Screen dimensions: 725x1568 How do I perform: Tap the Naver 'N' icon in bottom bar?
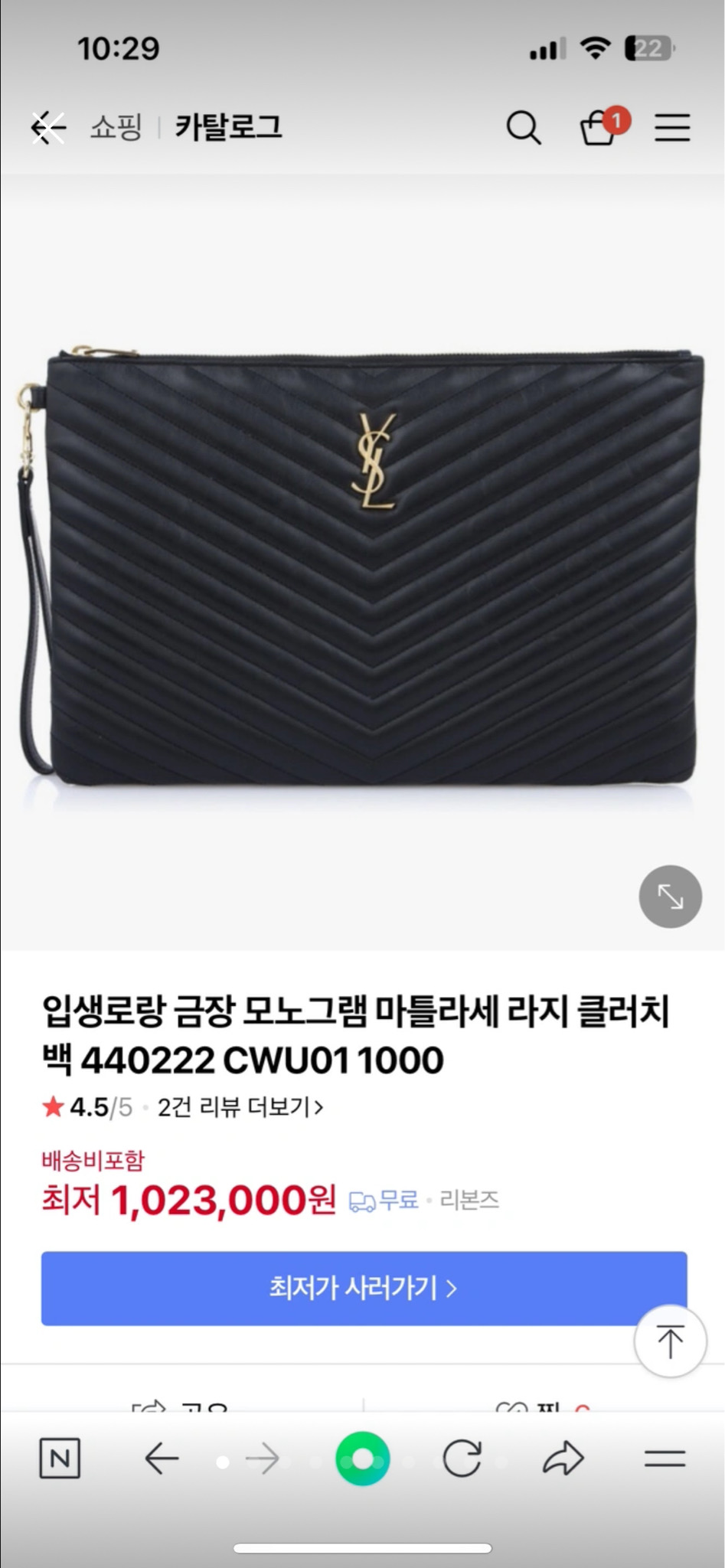[60, 1459]
